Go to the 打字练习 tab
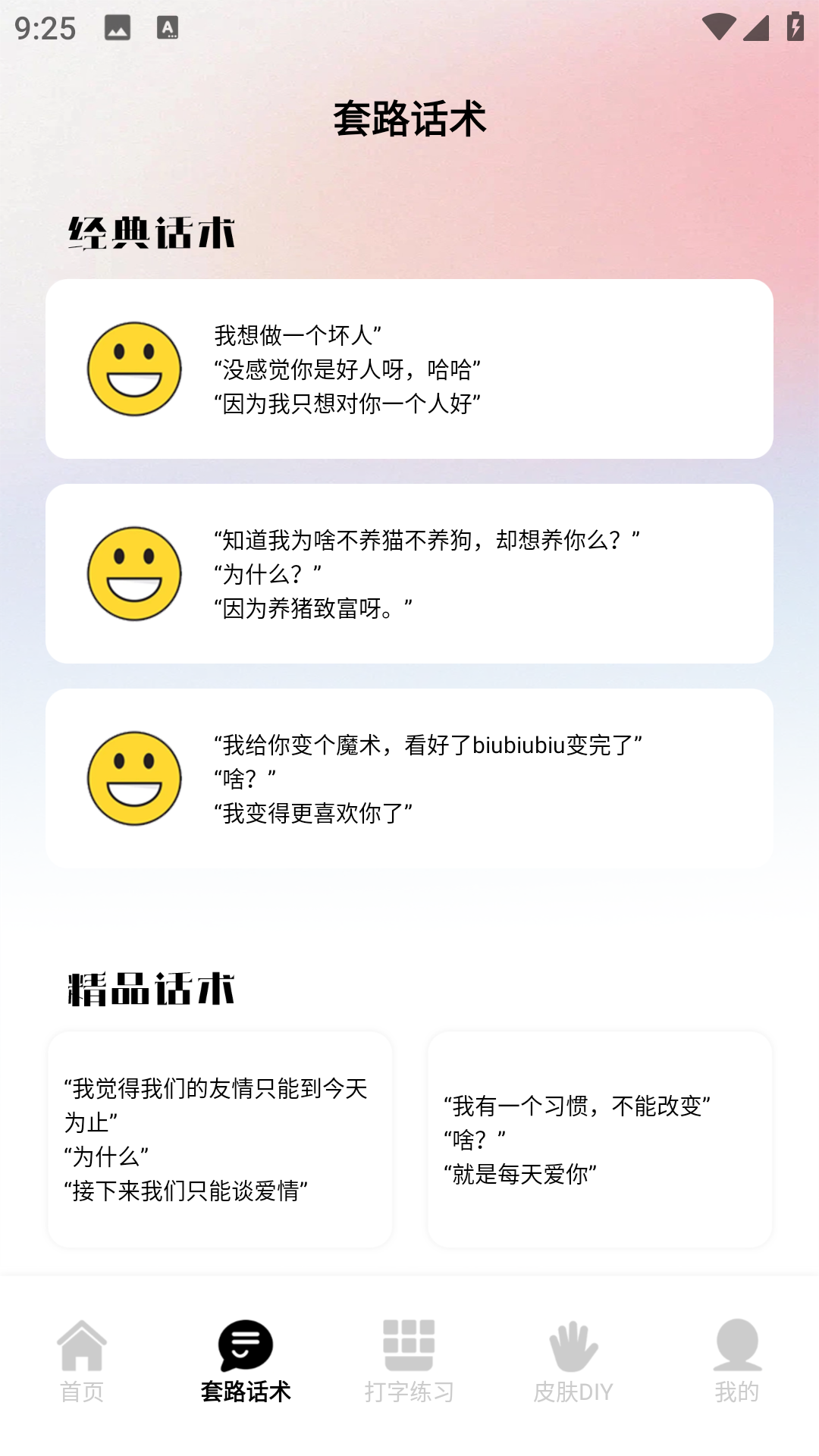Viewport: 819px width, 1456px height. click(409, 1361)
